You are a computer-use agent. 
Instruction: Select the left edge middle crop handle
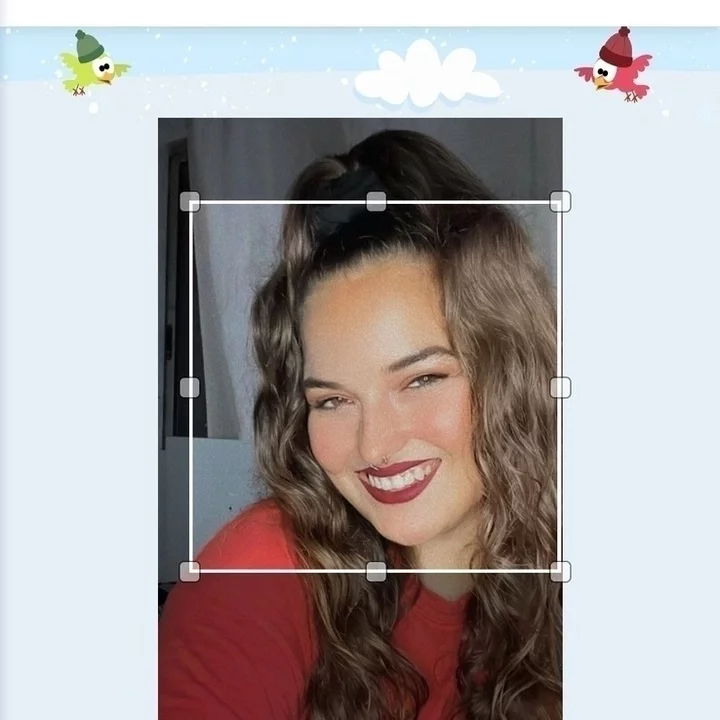(x=190, y=388)
